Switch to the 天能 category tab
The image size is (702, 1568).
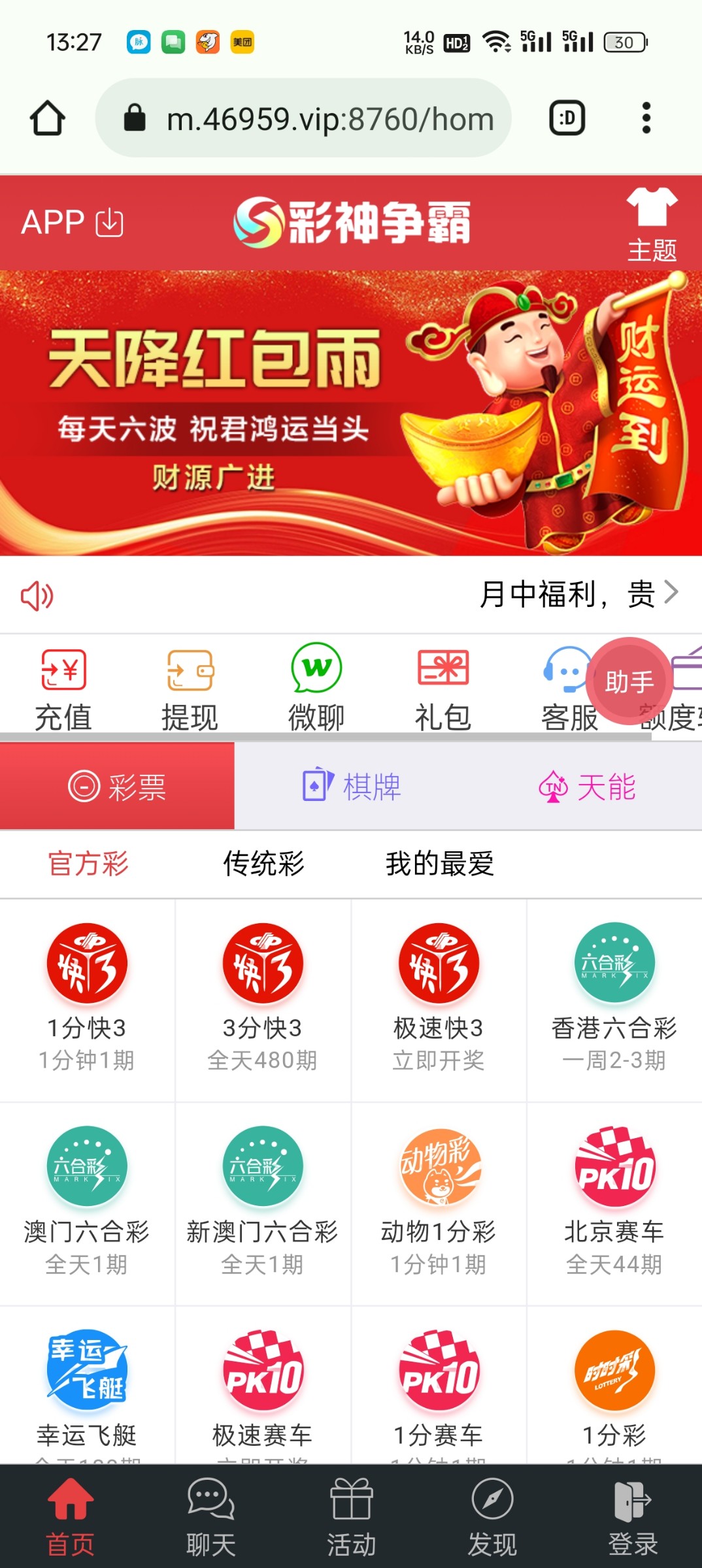click(x=586, y=786)
